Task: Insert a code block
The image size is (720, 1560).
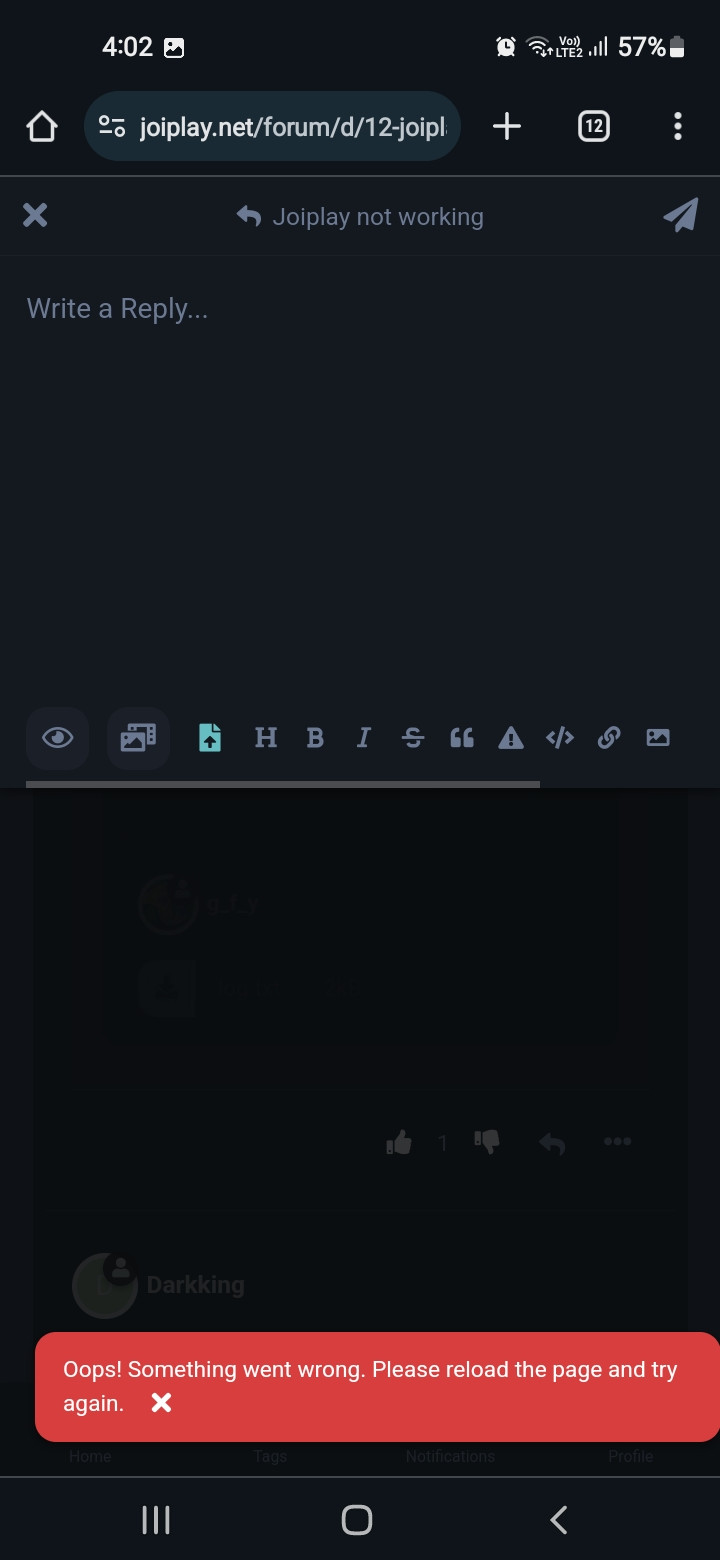Action: click(560, 738)
